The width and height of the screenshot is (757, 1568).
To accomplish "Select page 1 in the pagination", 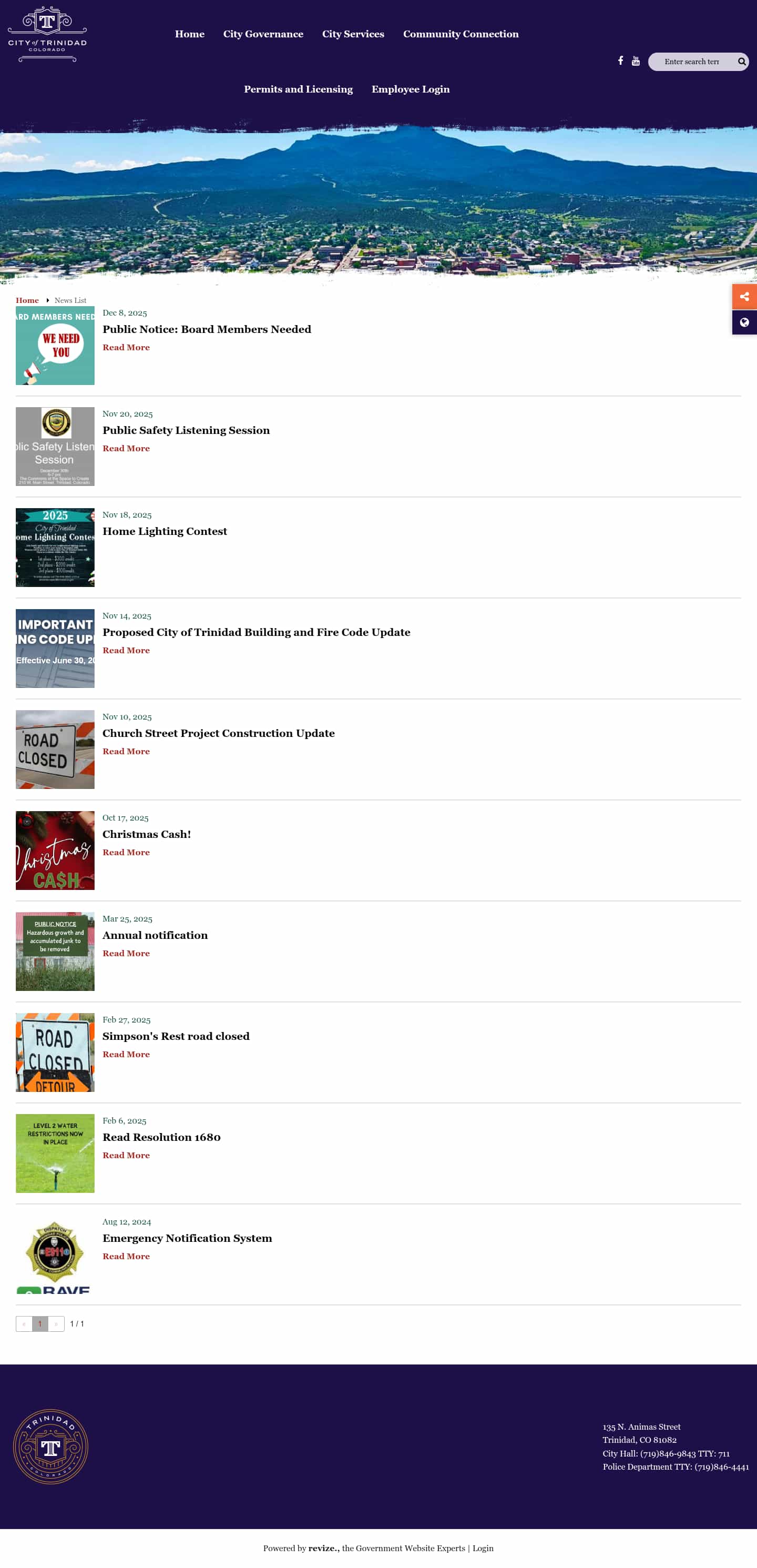I will click(x=40, y=1324).
